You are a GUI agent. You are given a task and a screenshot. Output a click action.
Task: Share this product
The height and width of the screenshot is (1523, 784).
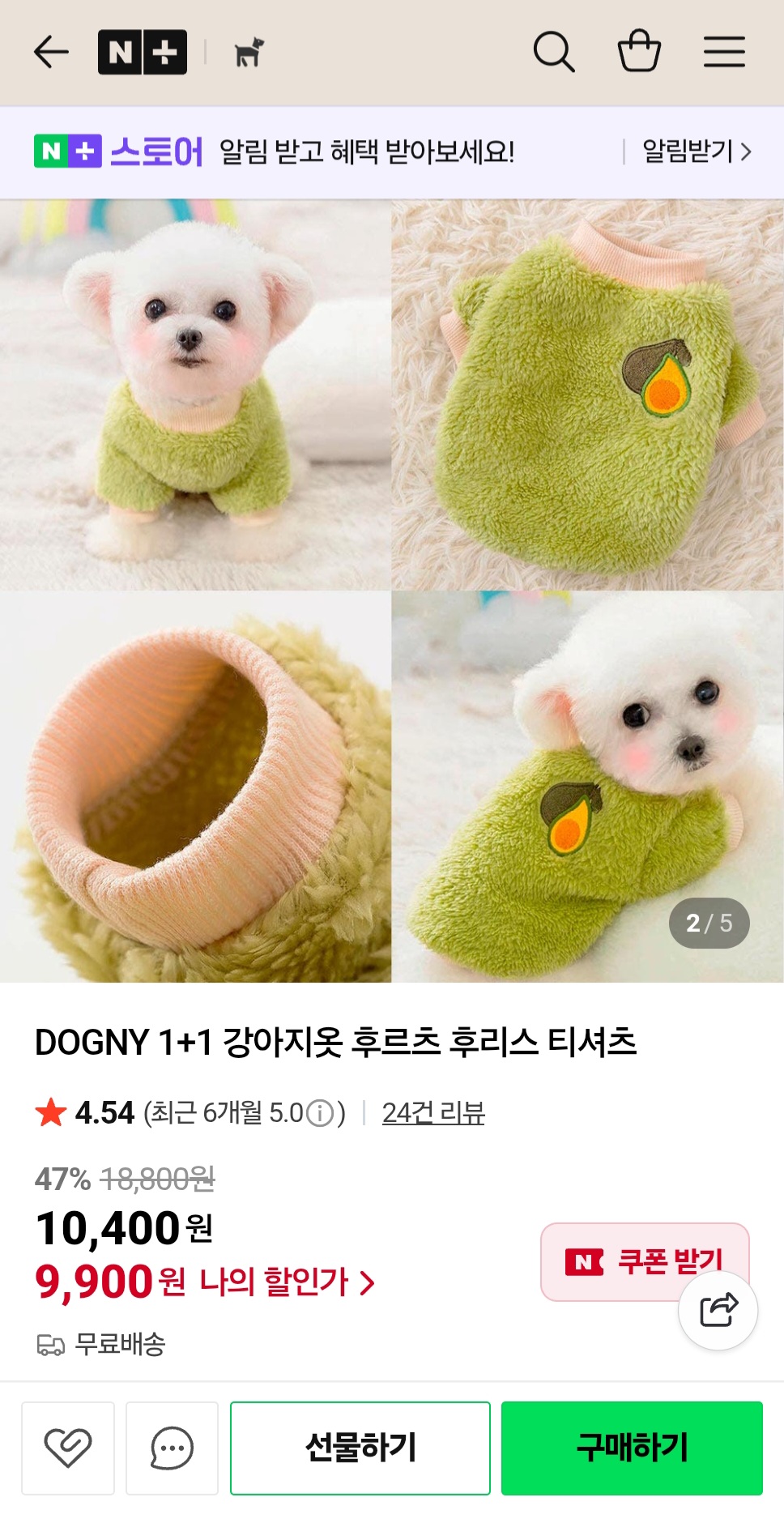coord(718,1310)
